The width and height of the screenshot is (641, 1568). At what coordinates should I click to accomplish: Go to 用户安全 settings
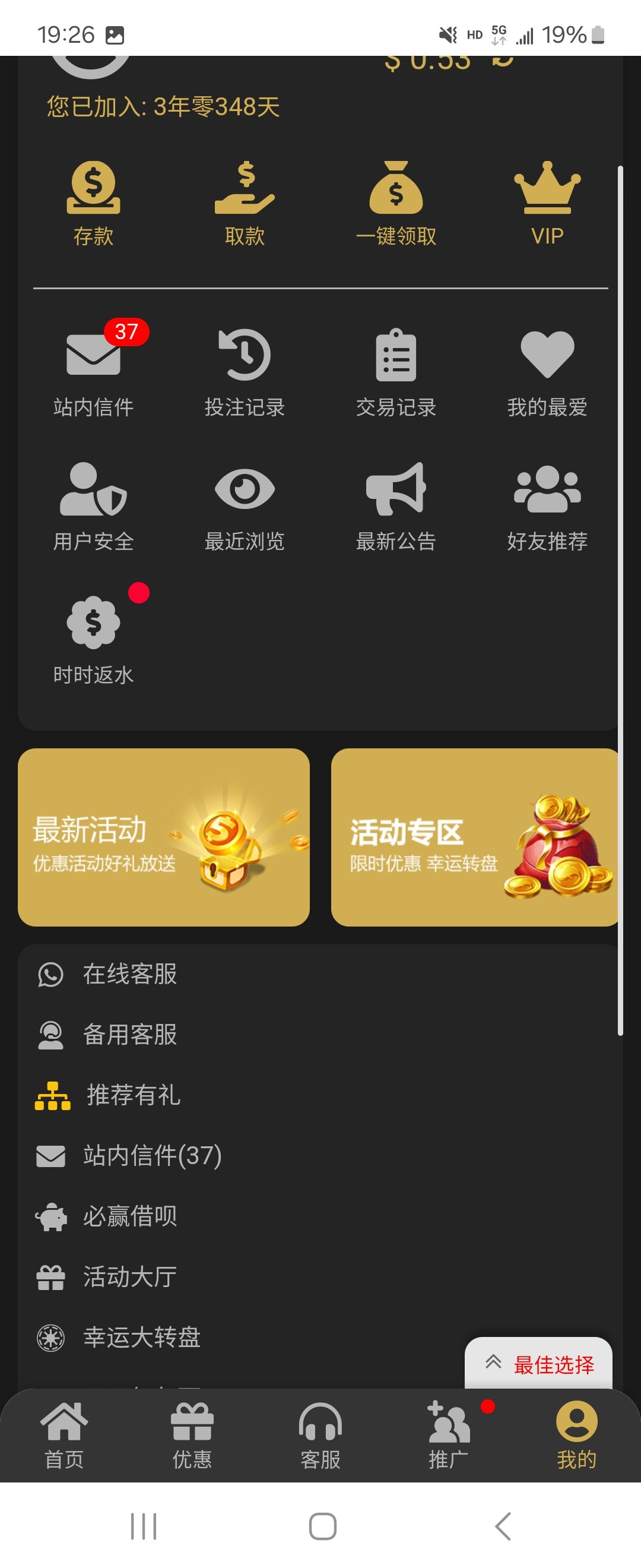(93, 505)
